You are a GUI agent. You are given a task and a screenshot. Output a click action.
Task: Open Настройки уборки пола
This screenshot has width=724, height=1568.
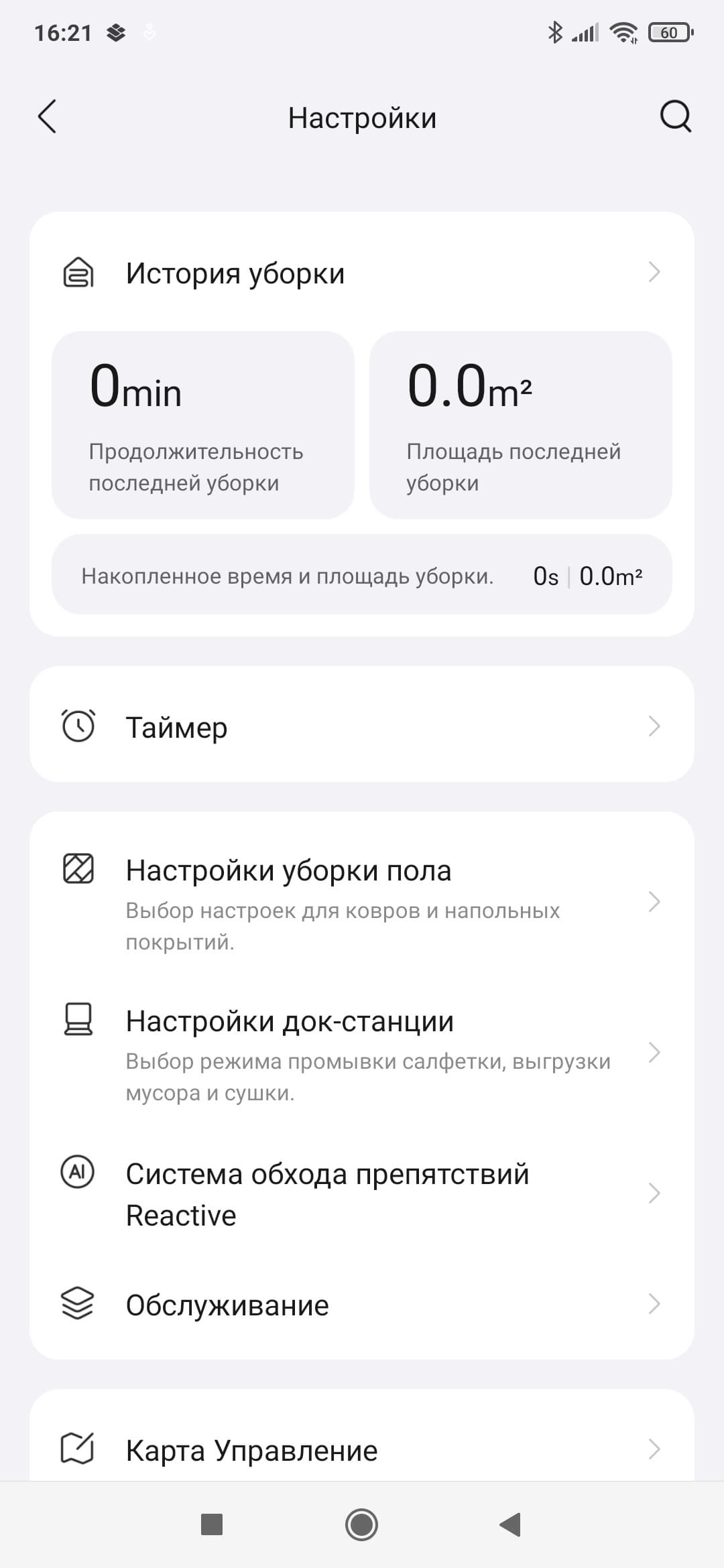(362, 901)
